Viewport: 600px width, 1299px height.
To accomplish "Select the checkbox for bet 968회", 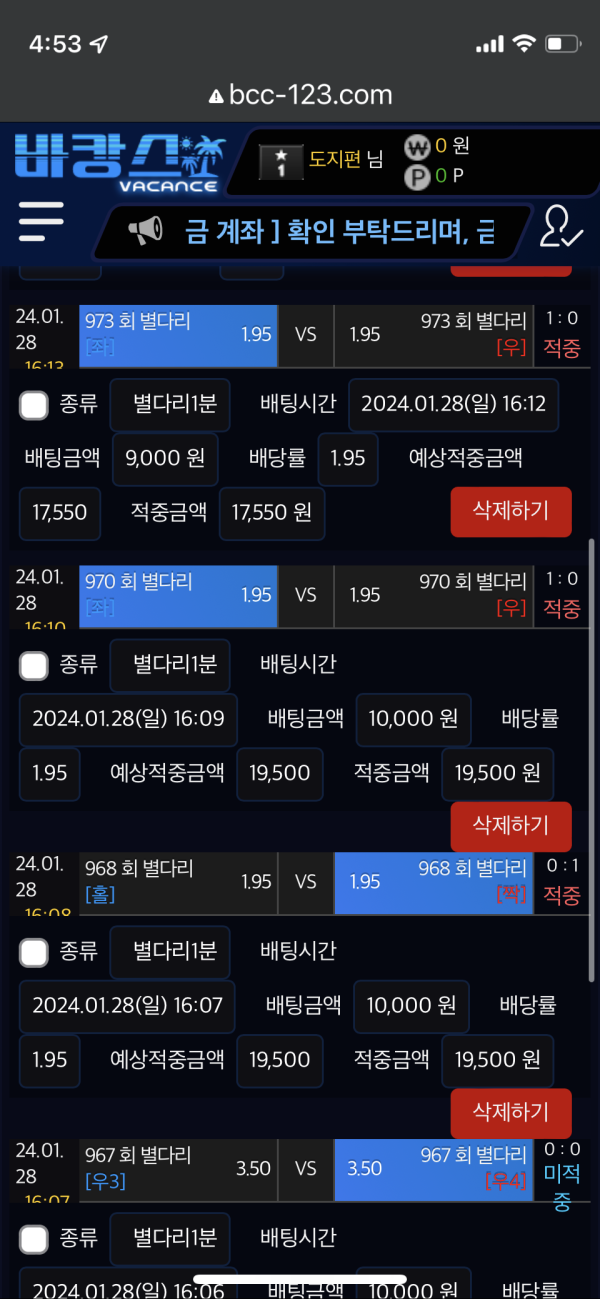I will [34, 952].
